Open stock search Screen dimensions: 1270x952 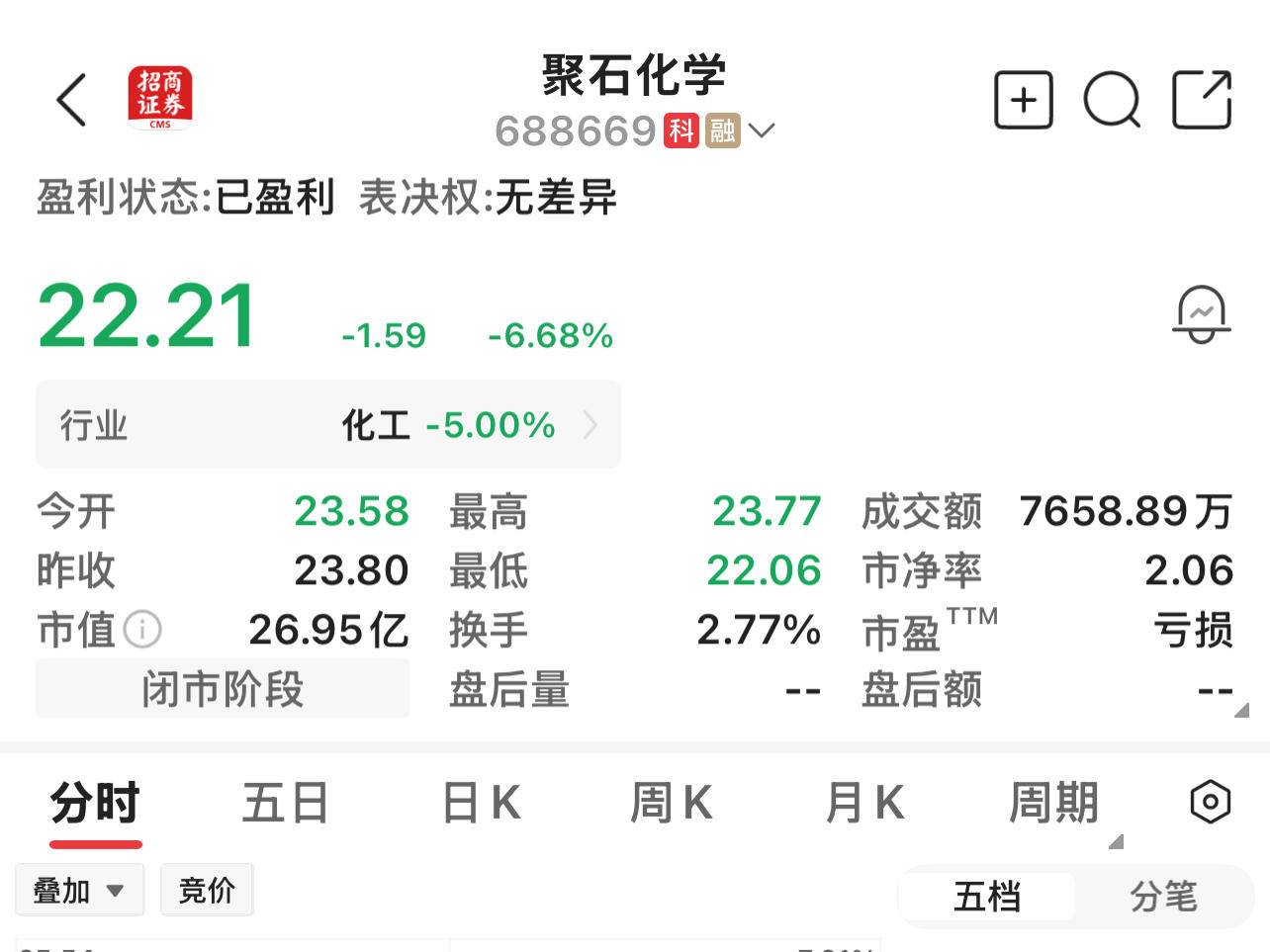click(1112, 100)
